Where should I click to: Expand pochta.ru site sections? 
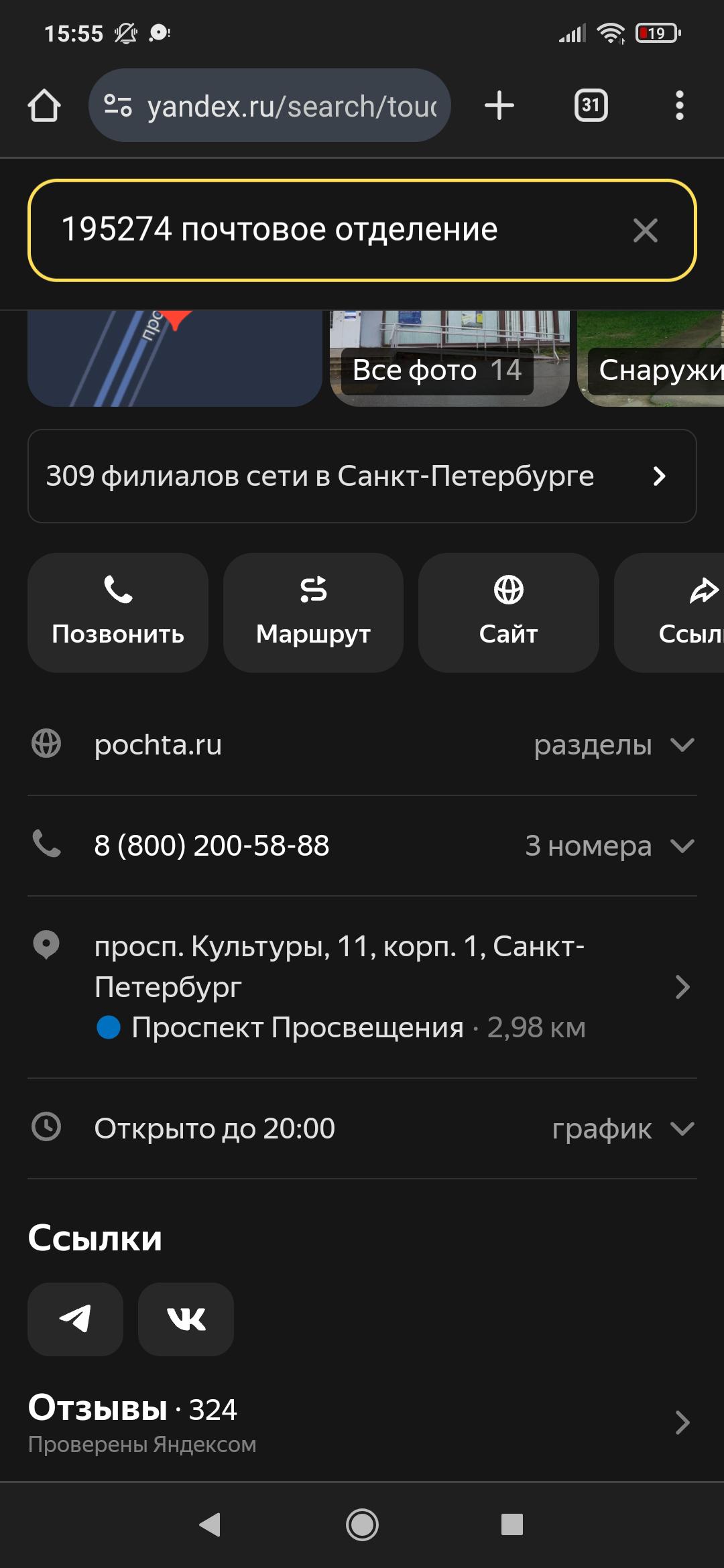[x=613, y=745]
